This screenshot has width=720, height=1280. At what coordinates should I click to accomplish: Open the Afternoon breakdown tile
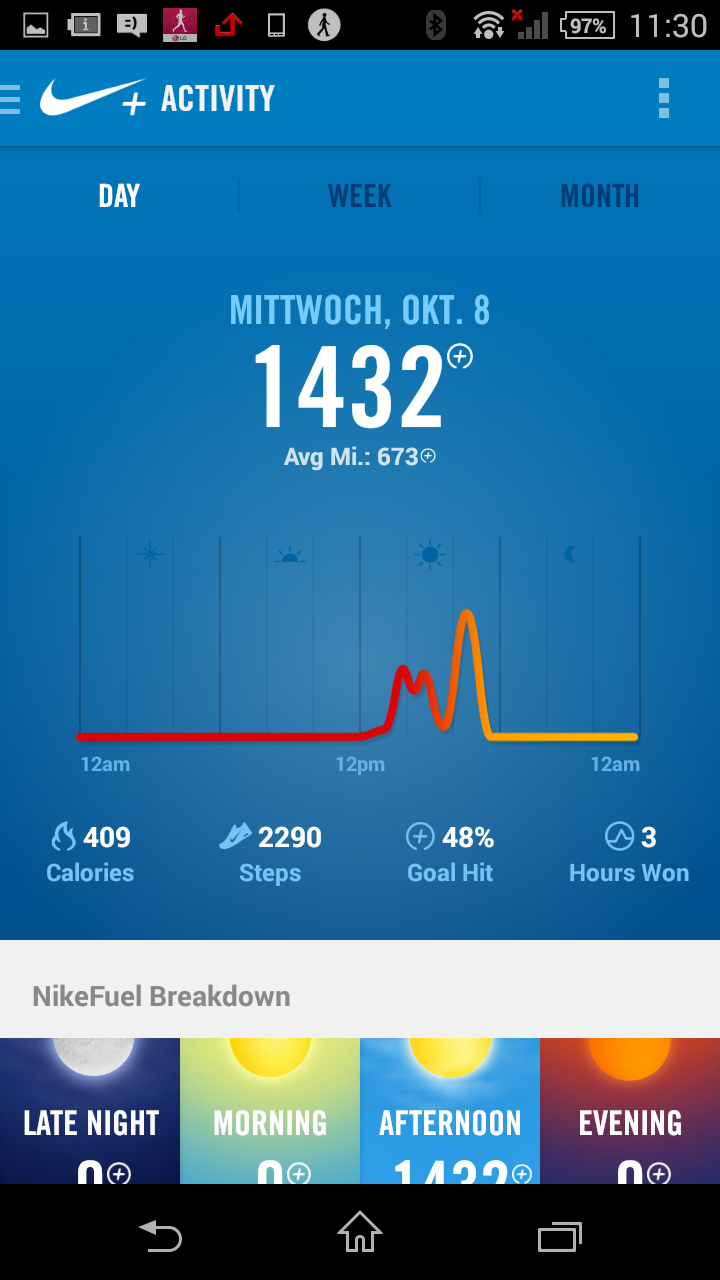coord(450,1112)
